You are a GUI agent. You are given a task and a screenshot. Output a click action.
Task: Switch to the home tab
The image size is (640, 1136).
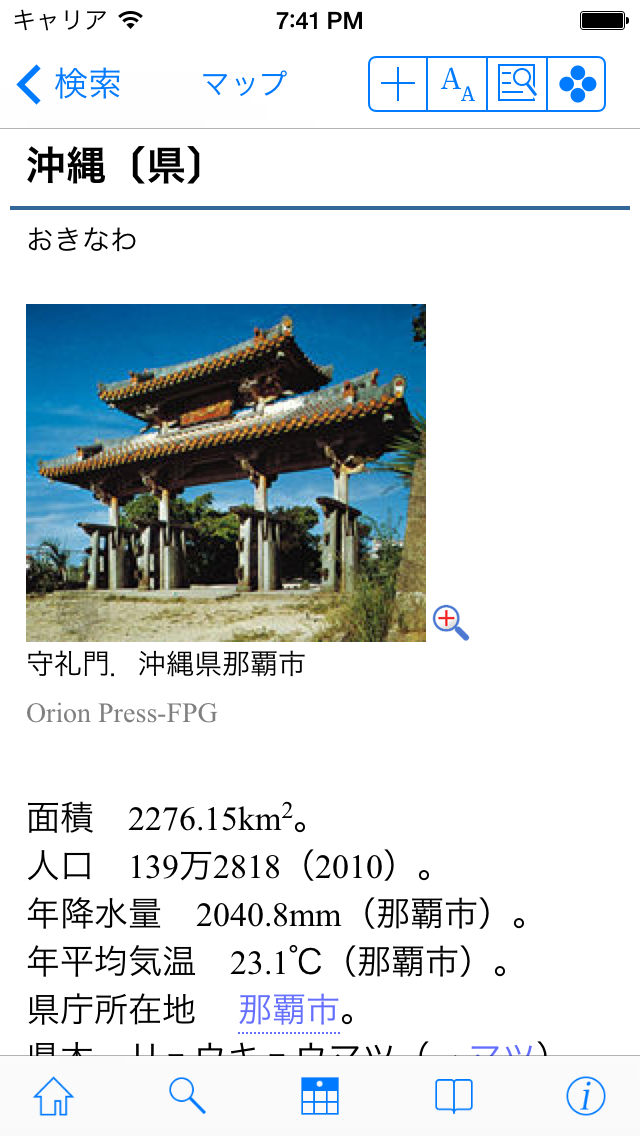54,1097
